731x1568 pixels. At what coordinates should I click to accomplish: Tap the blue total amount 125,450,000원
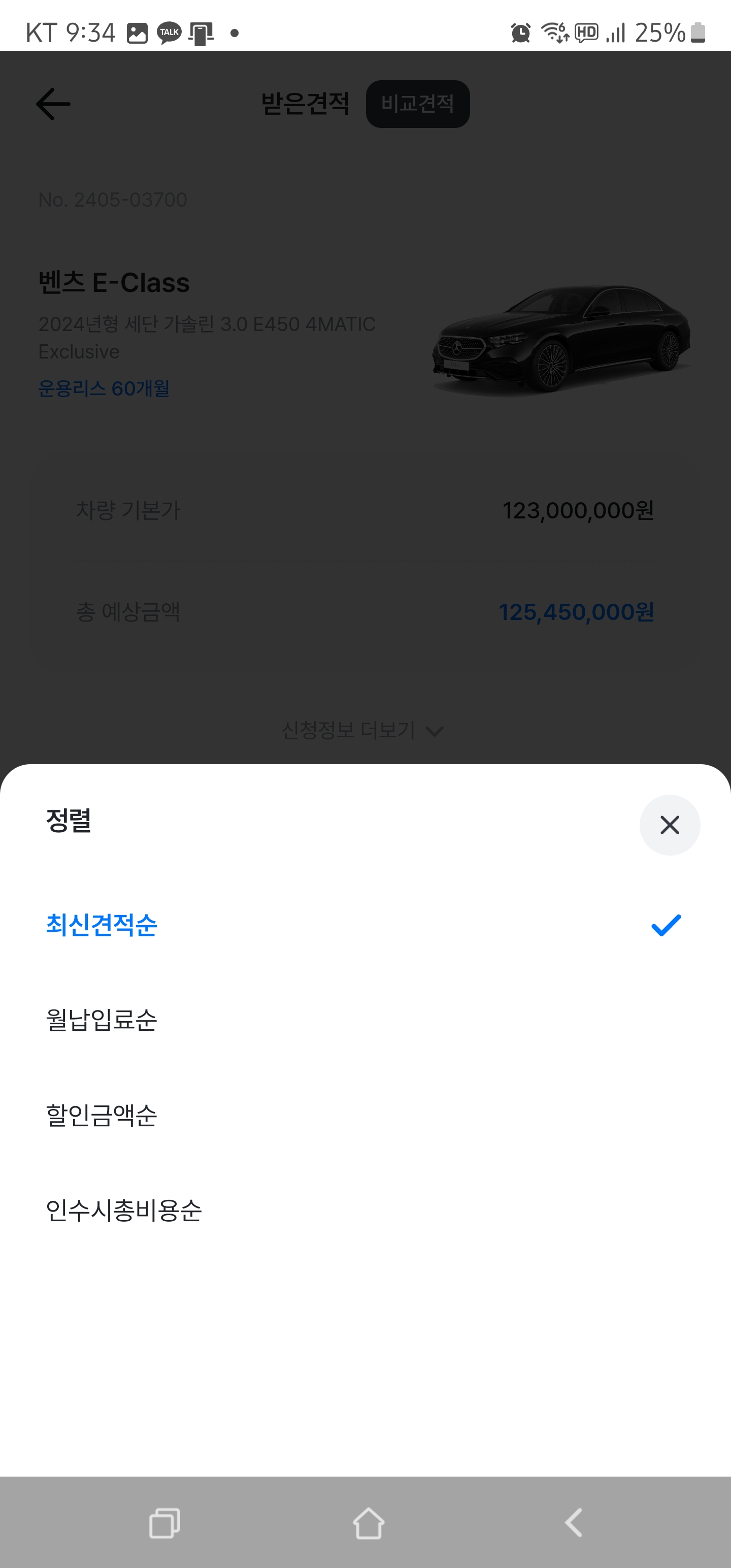tap(576, 612)
